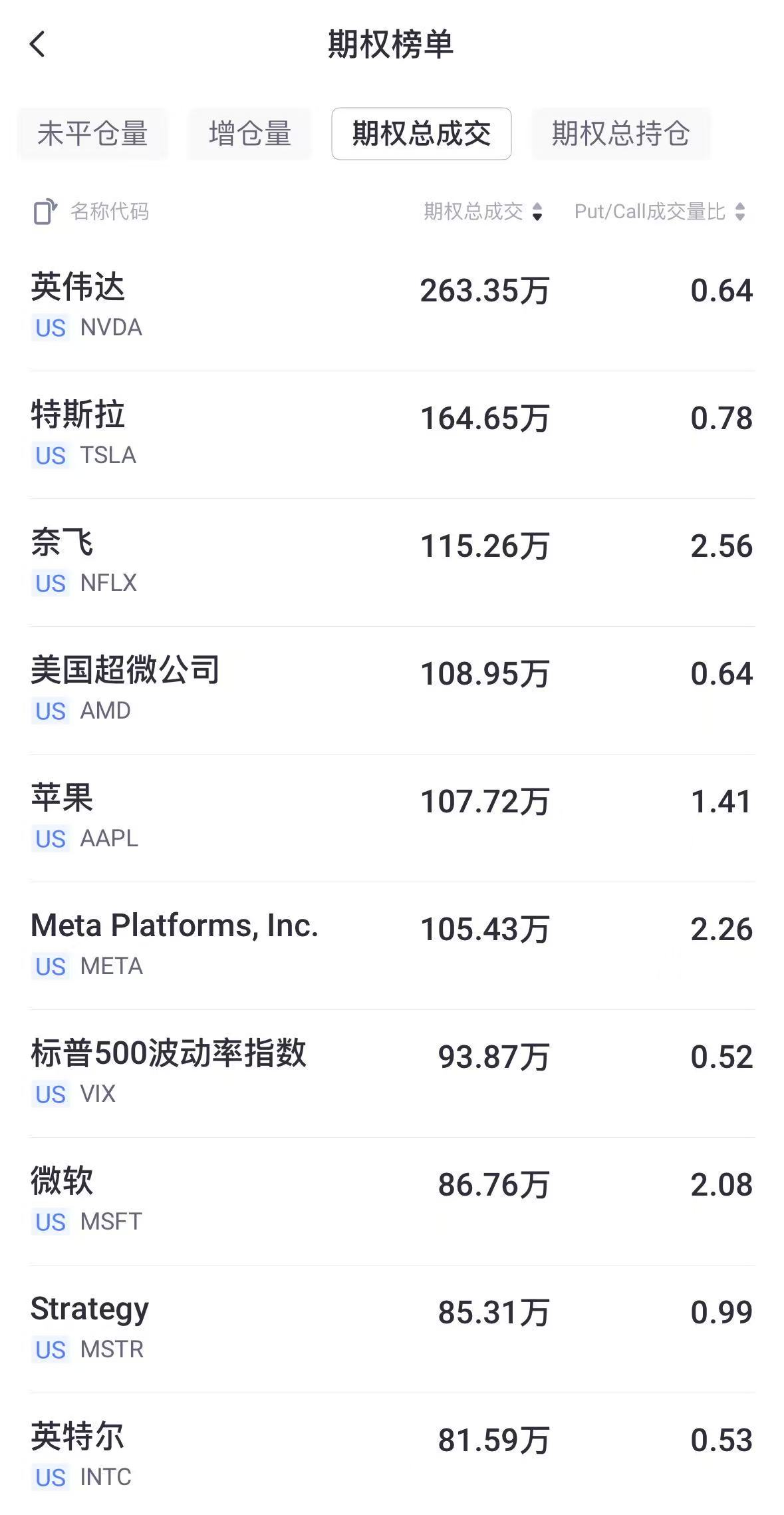Open the 英特尔 INTC row
Image resolution: width=784 pixels, height=1515 pixels.
point(392,1456)
